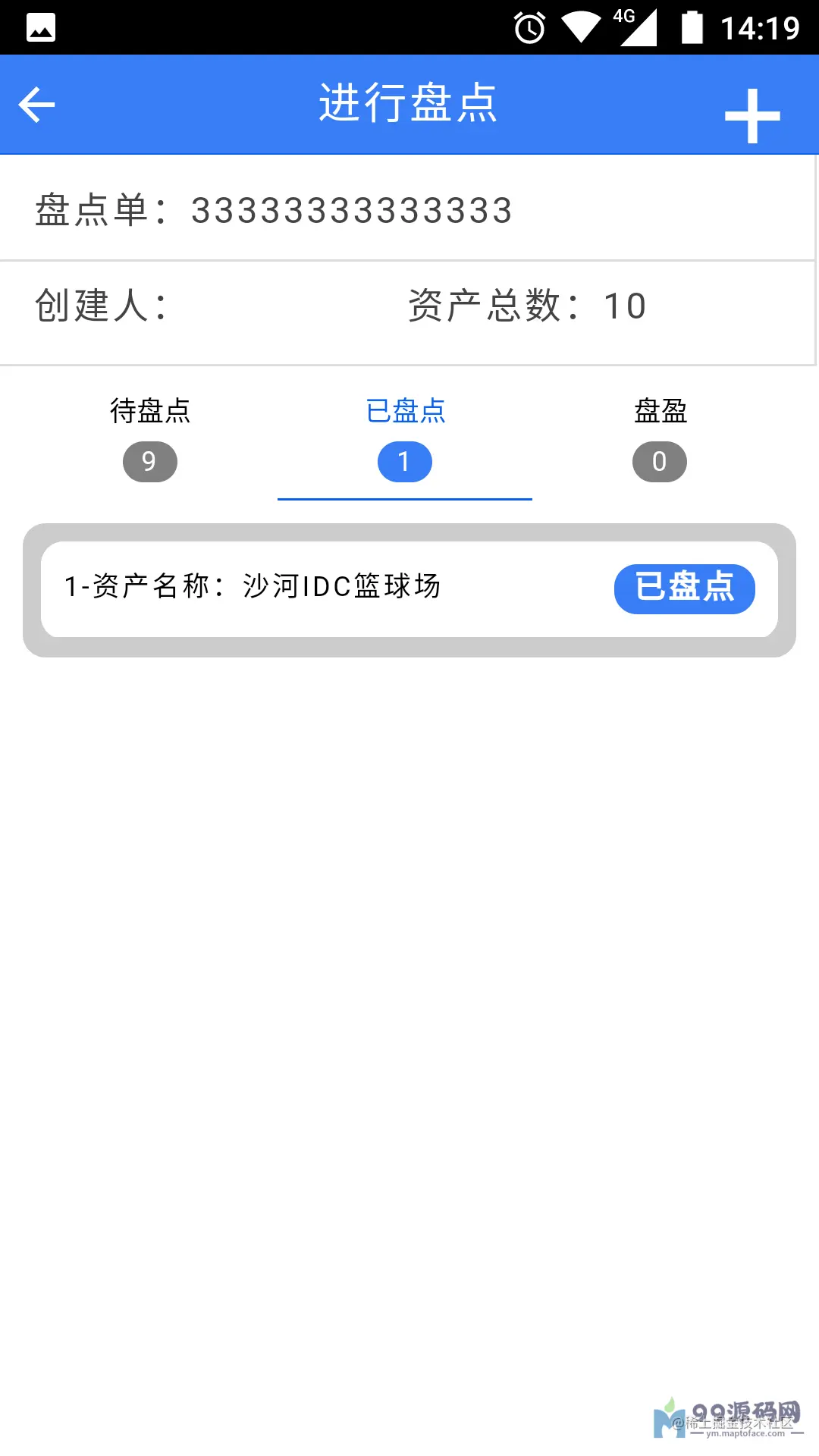
Task: Tap the plus icon to add an asset
Action: 752,116
